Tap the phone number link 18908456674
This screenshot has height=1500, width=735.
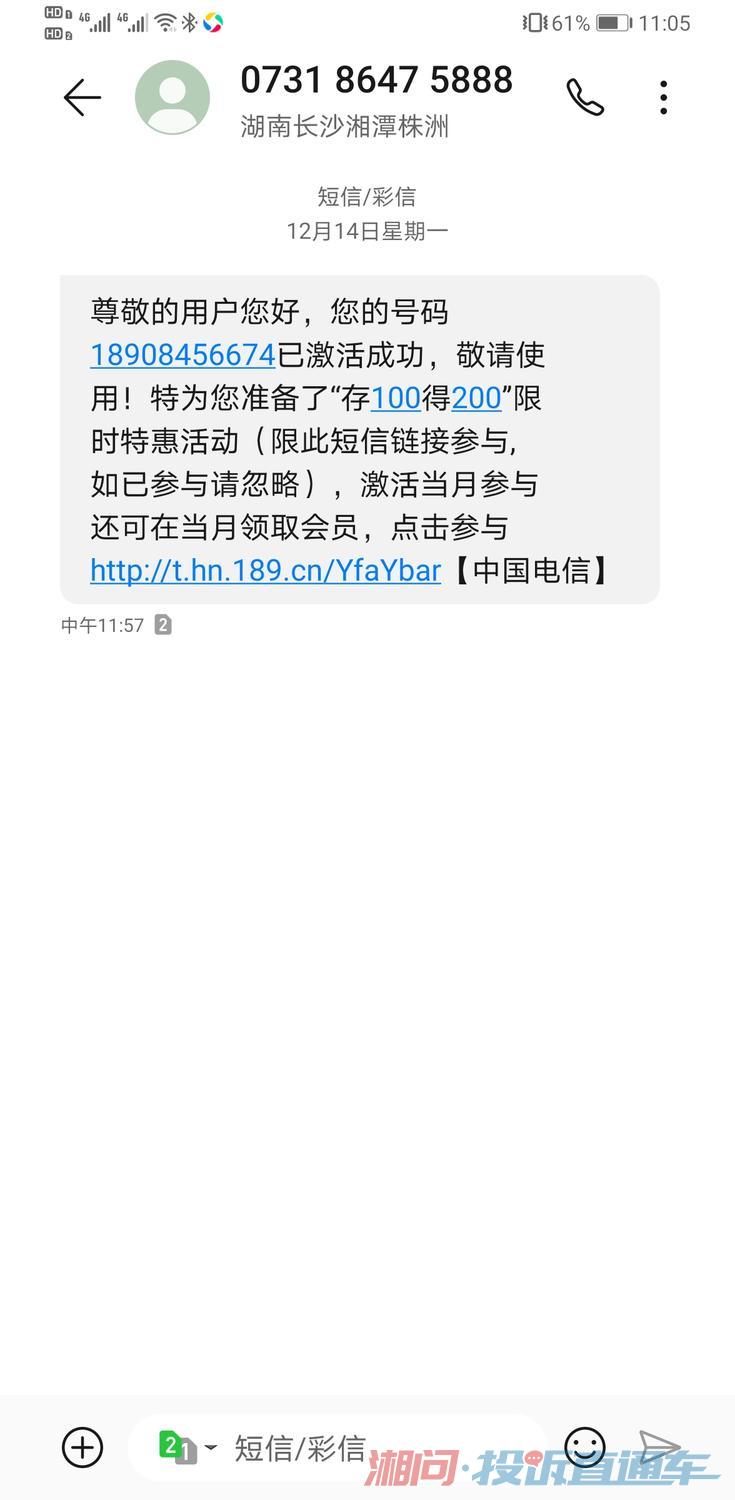click(182, 355)
